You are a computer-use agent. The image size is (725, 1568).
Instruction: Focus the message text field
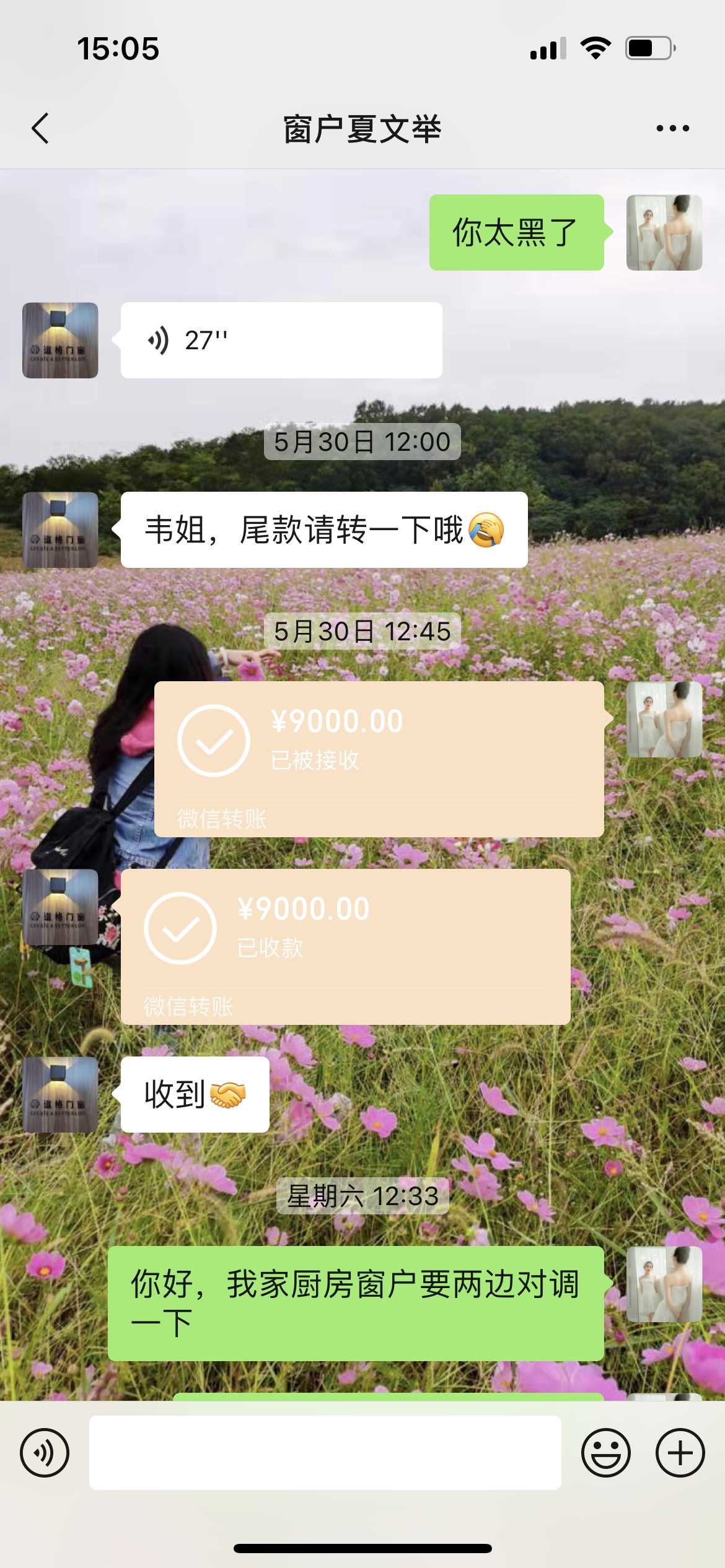[325, 1453]
